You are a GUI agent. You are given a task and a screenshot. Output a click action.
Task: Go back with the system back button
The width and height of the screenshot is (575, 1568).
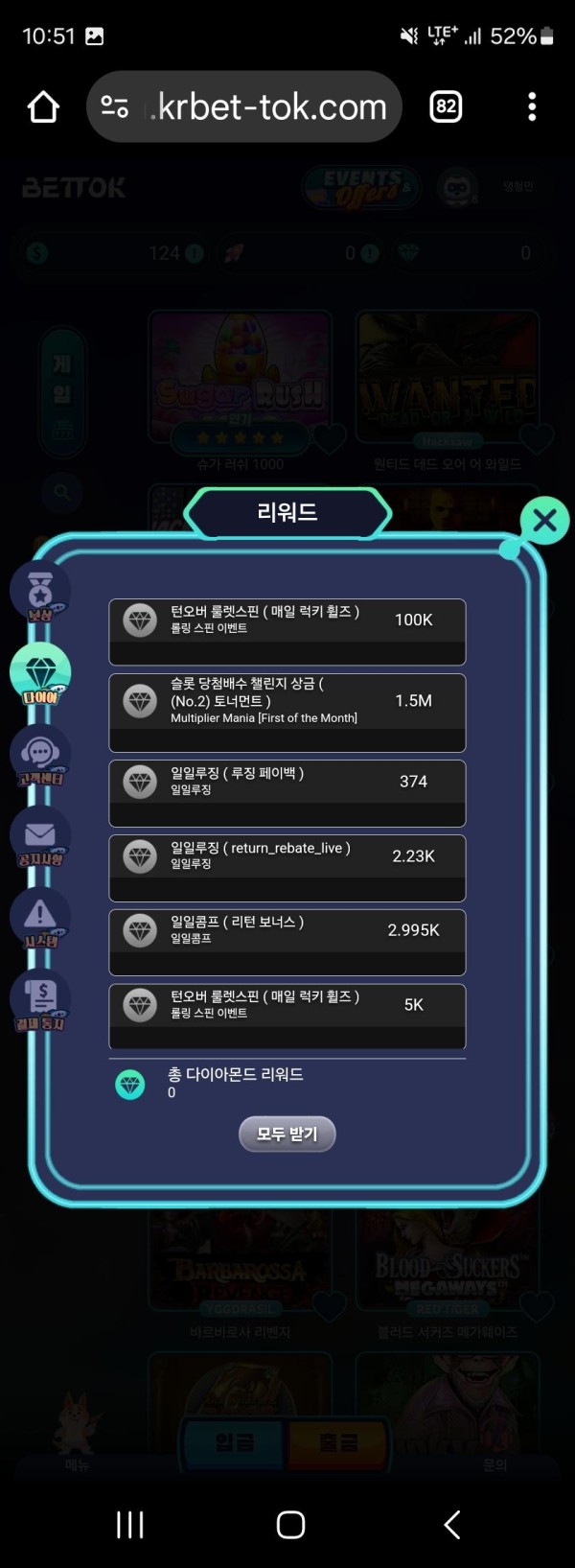pyautogui.click(x=451, y=1524)
